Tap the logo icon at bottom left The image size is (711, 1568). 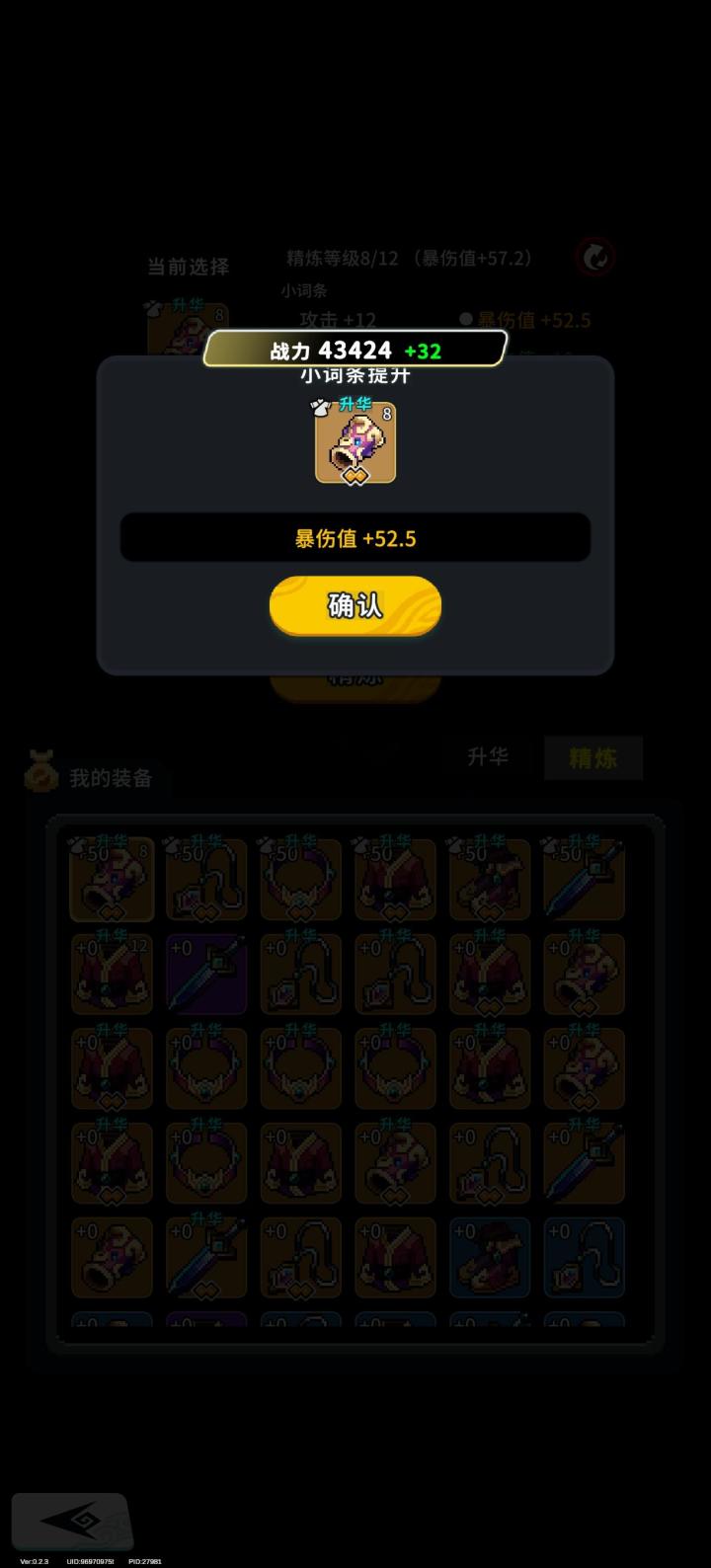69,1522
